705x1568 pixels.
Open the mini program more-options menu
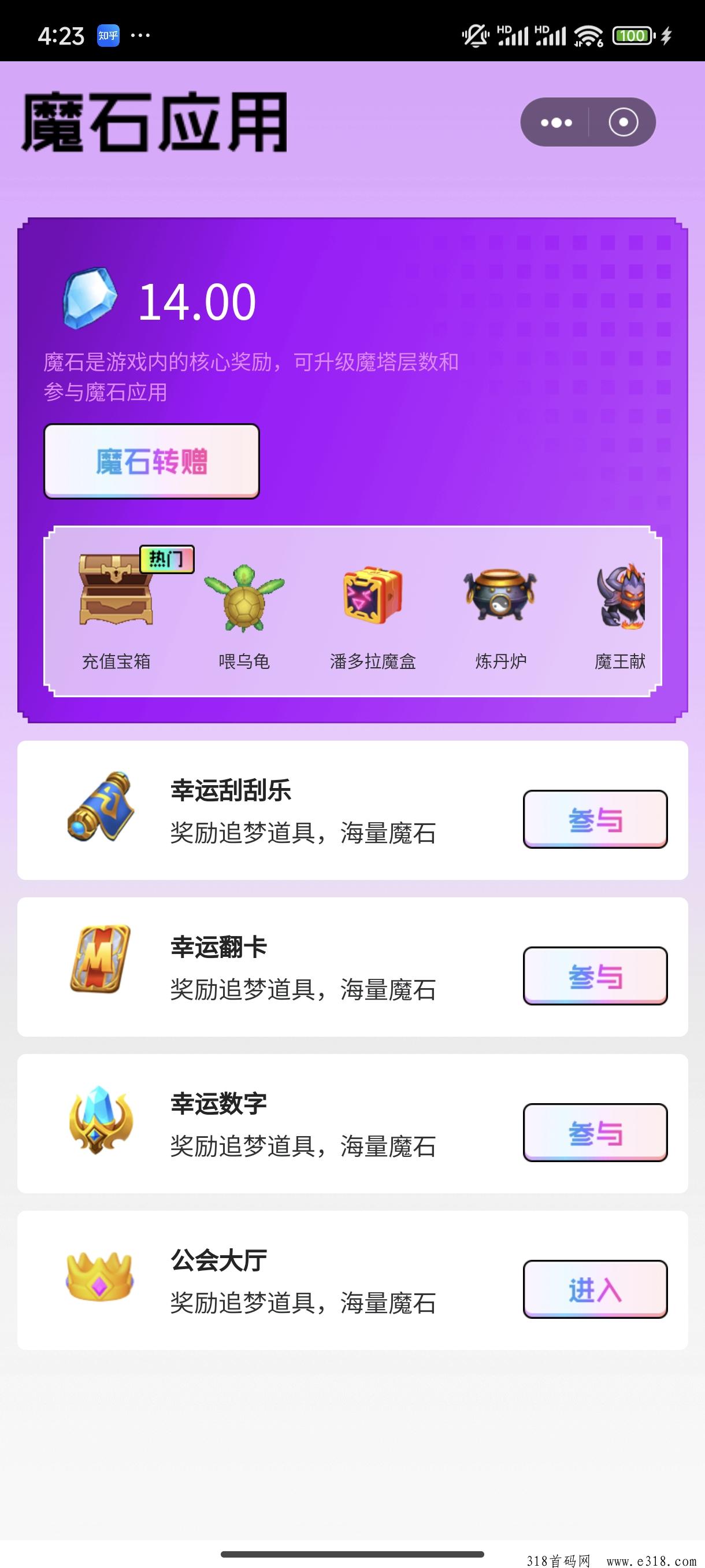point(556,123)
